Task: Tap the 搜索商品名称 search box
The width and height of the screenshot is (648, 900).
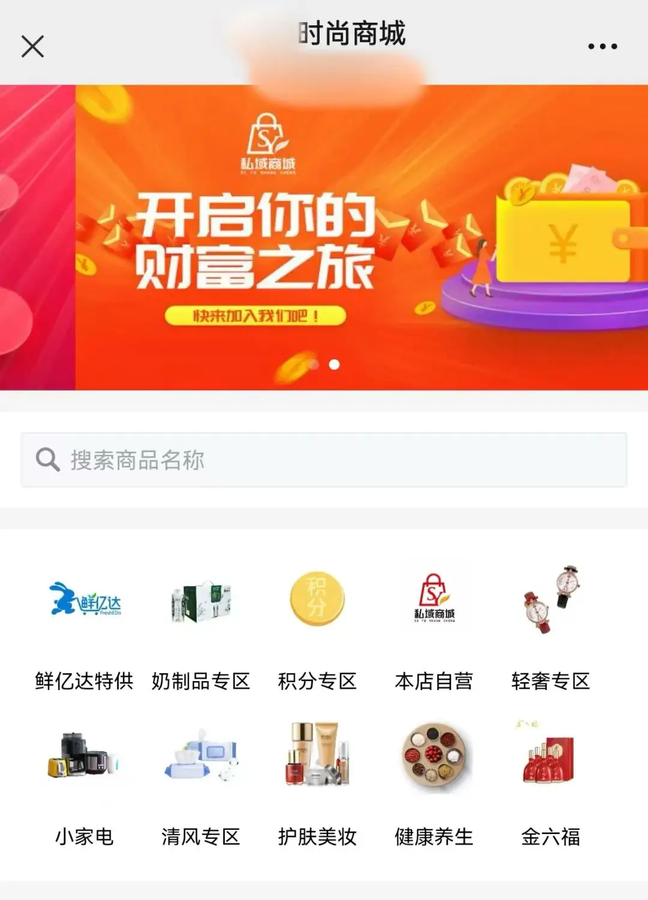Action: click(324, 460)
